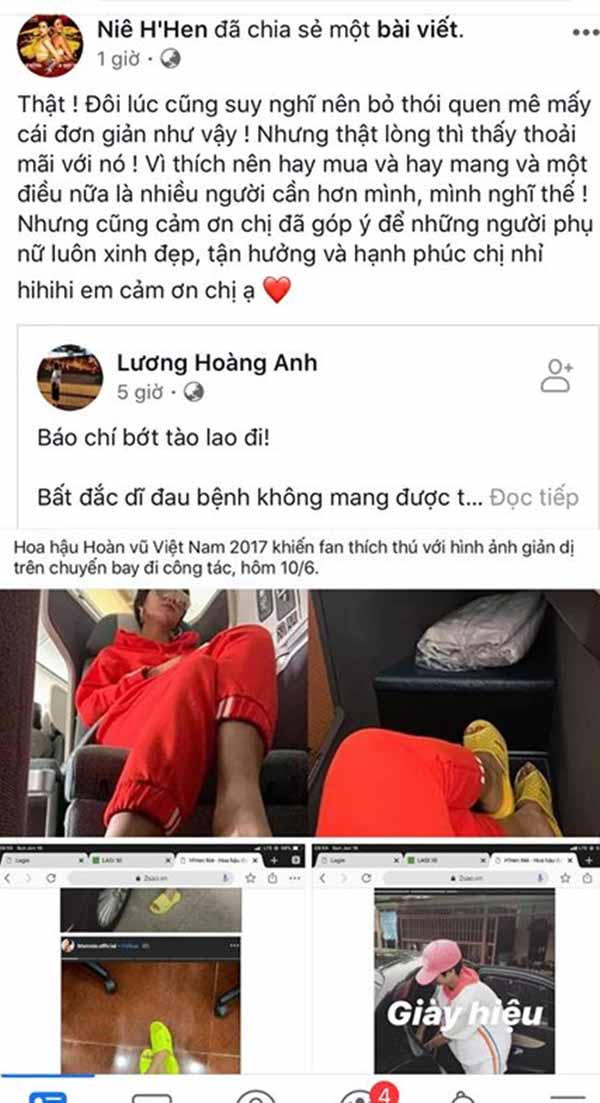Open Lương Hoàng Anh's profile
Screen dimensions: 600x1103
pyautogui.click(x=217, y=362)
